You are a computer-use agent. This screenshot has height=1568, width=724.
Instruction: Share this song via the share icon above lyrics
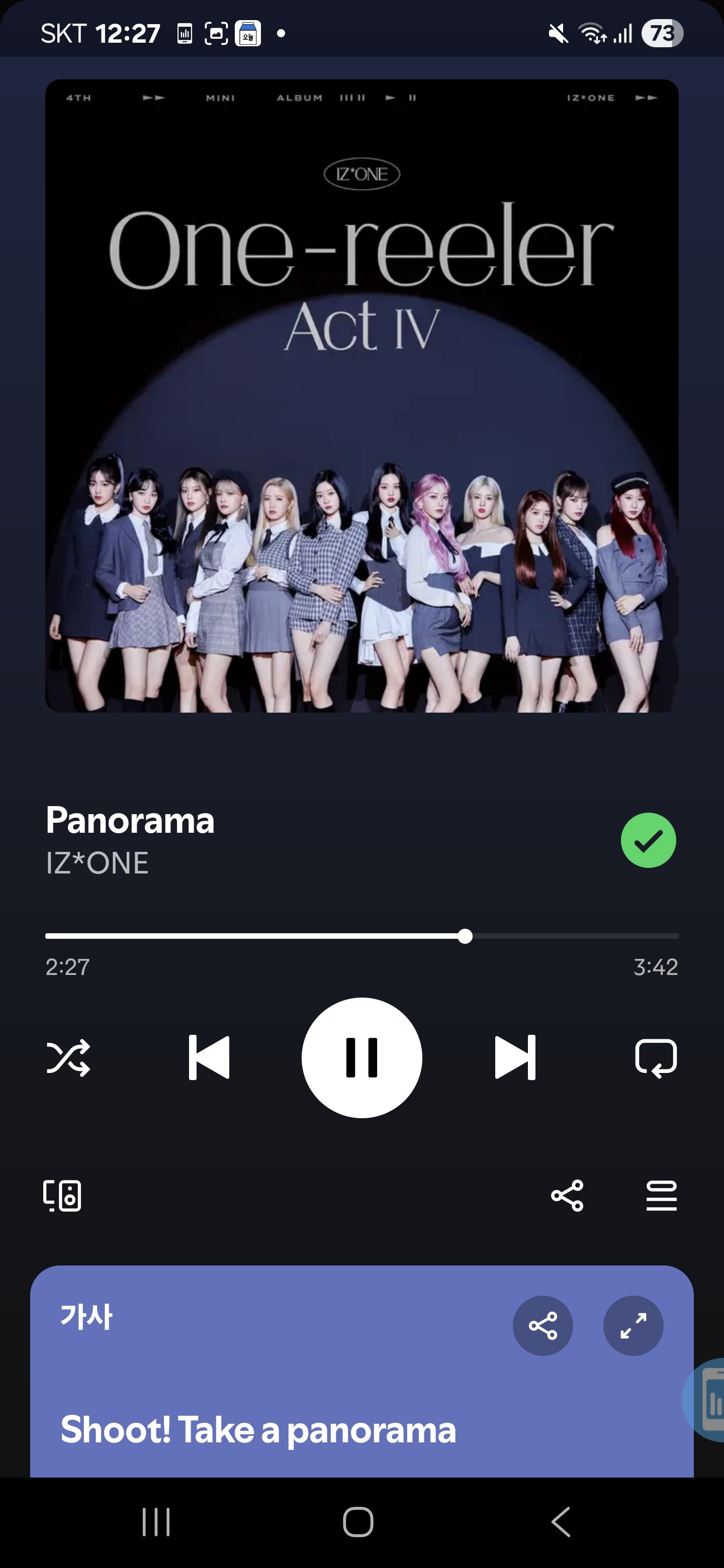click(567, 1196)
